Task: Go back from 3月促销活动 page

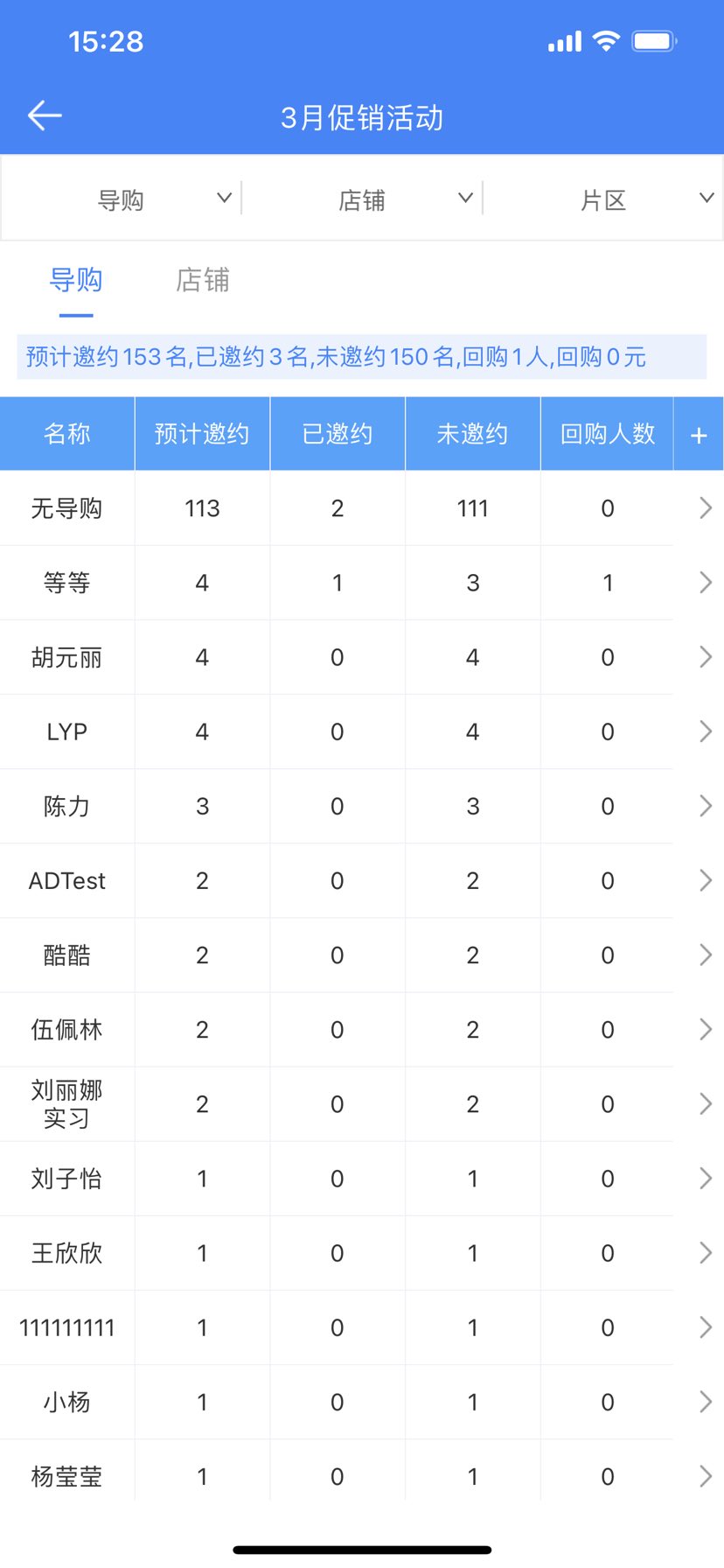Action: pyautogui.click(x=45, y=115)
